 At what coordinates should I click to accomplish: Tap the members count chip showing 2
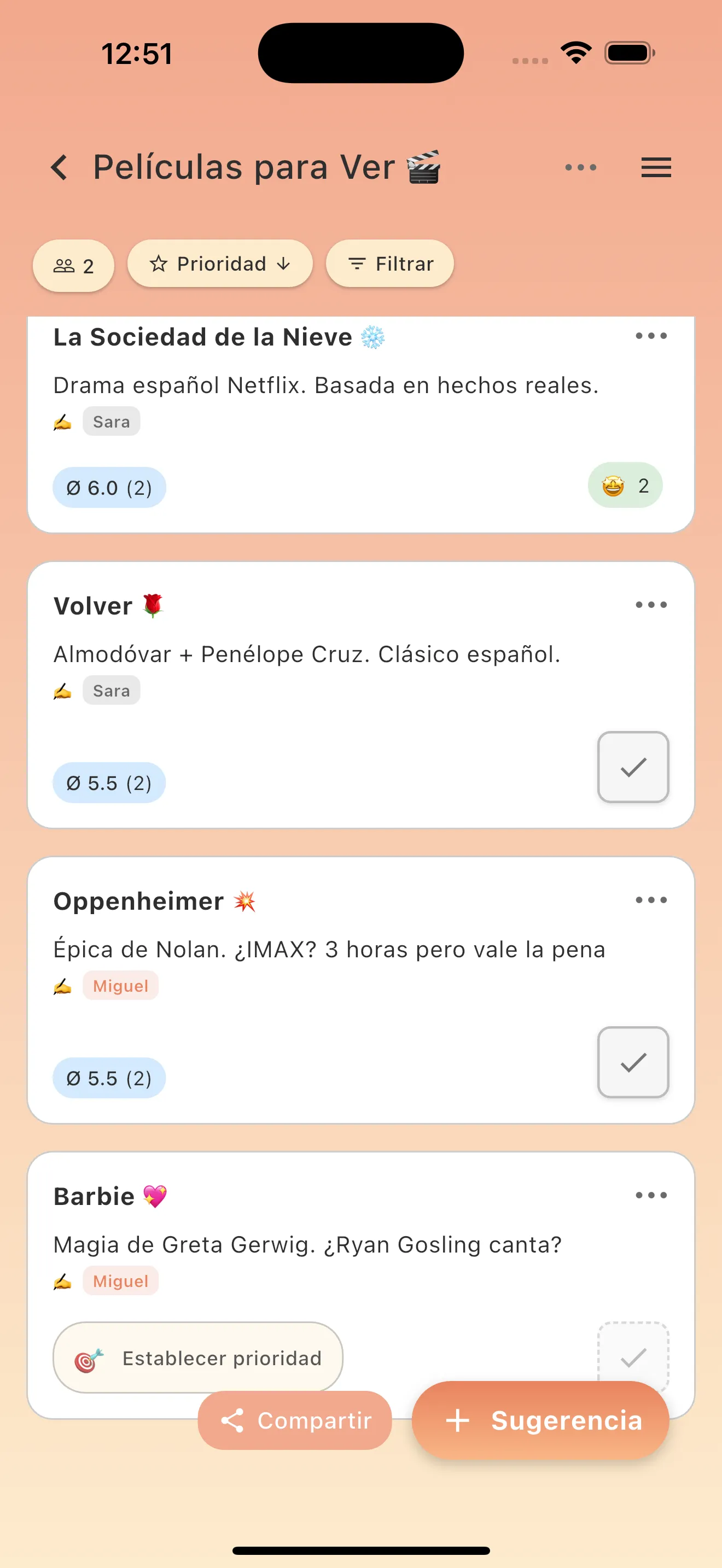click(73, 264)
